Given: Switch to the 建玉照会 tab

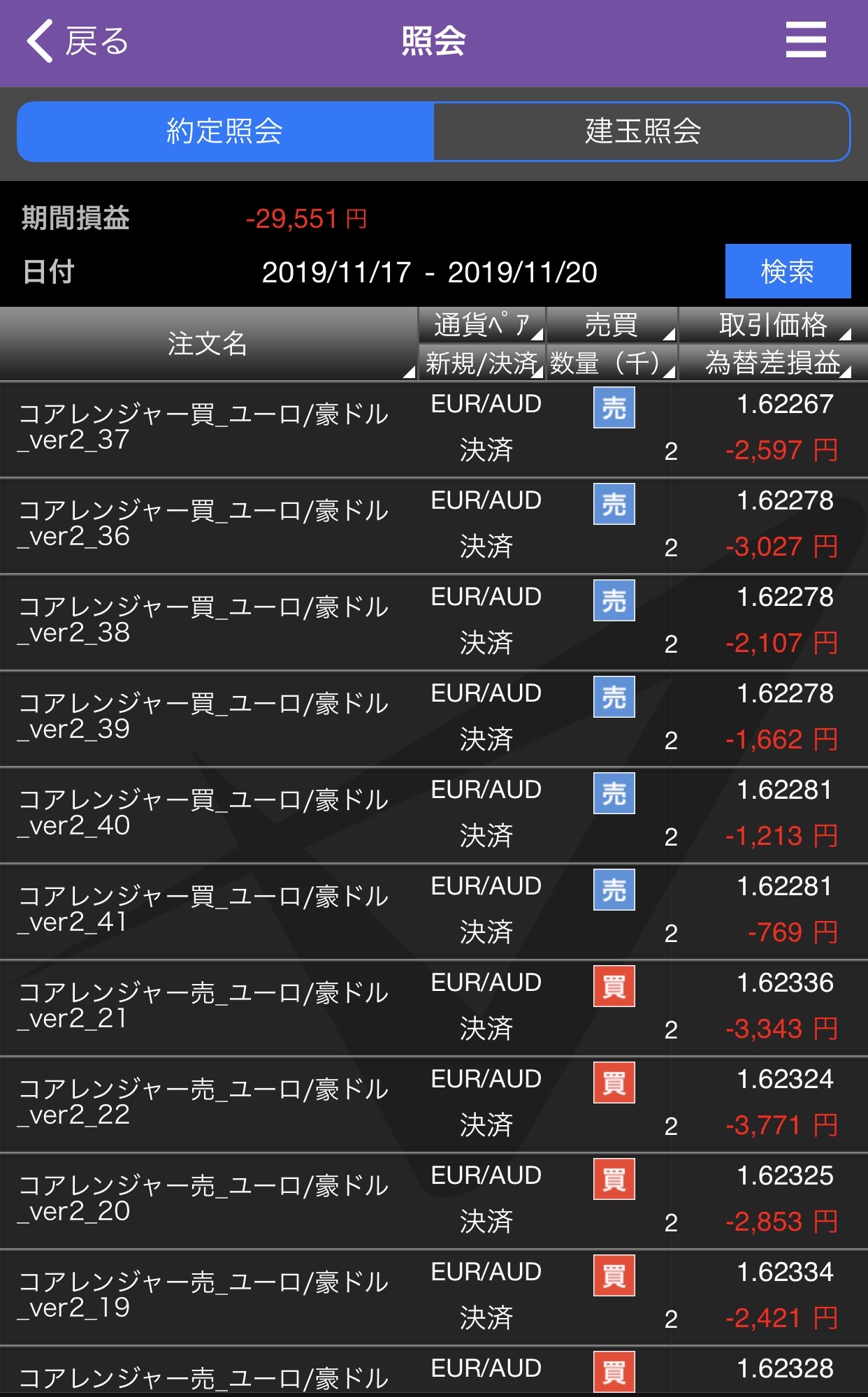Looking at the screenshot, I should click(642, 131).
